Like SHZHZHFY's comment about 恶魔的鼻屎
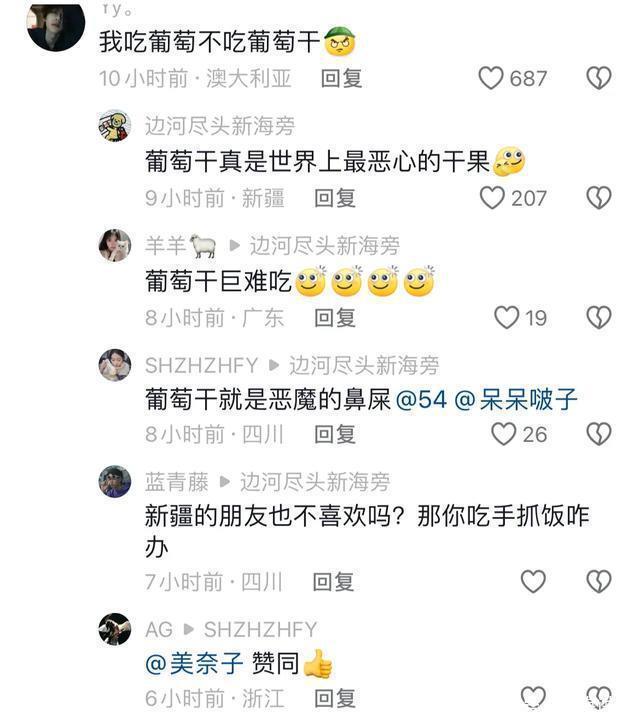Screen dimensions: 640x720 [504, 434]
